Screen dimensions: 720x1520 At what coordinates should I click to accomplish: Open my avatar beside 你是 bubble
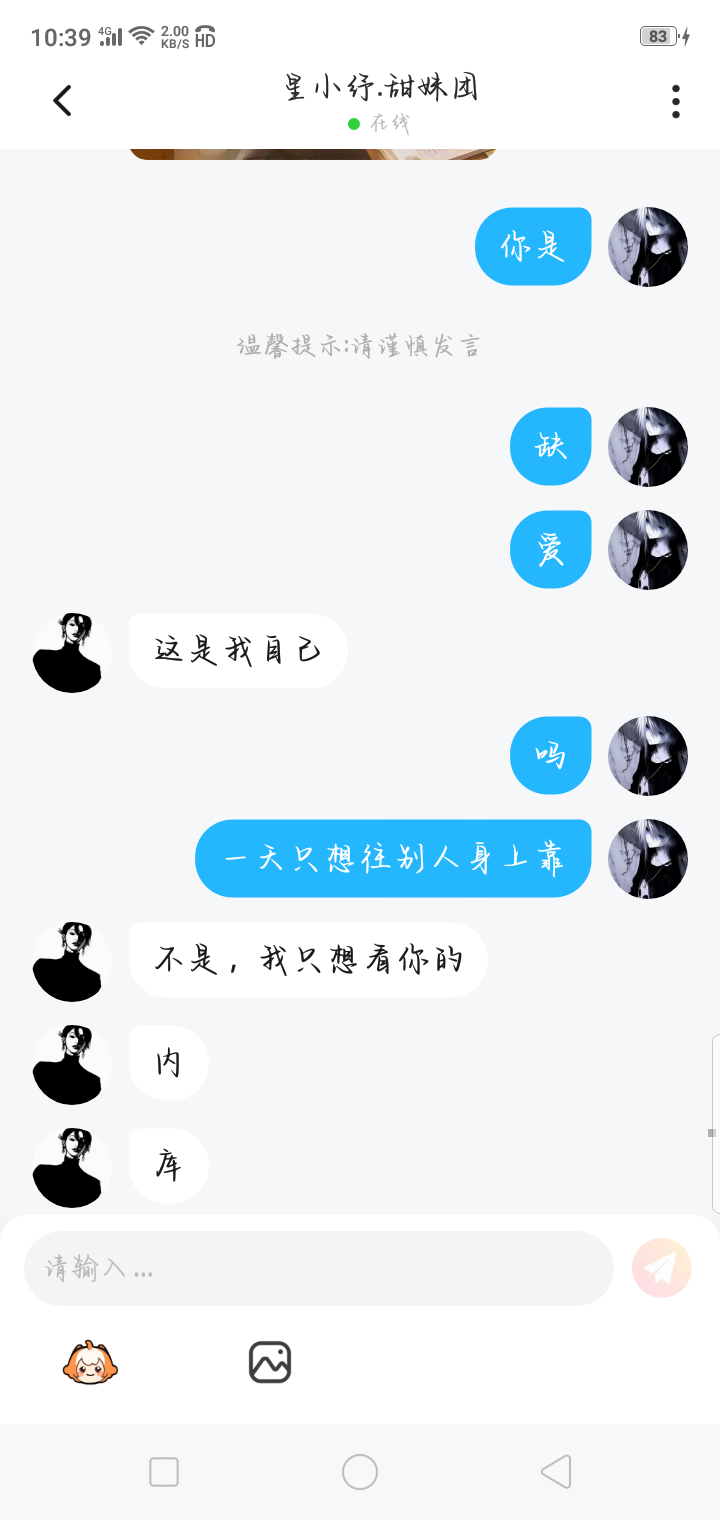click(648, 247)
